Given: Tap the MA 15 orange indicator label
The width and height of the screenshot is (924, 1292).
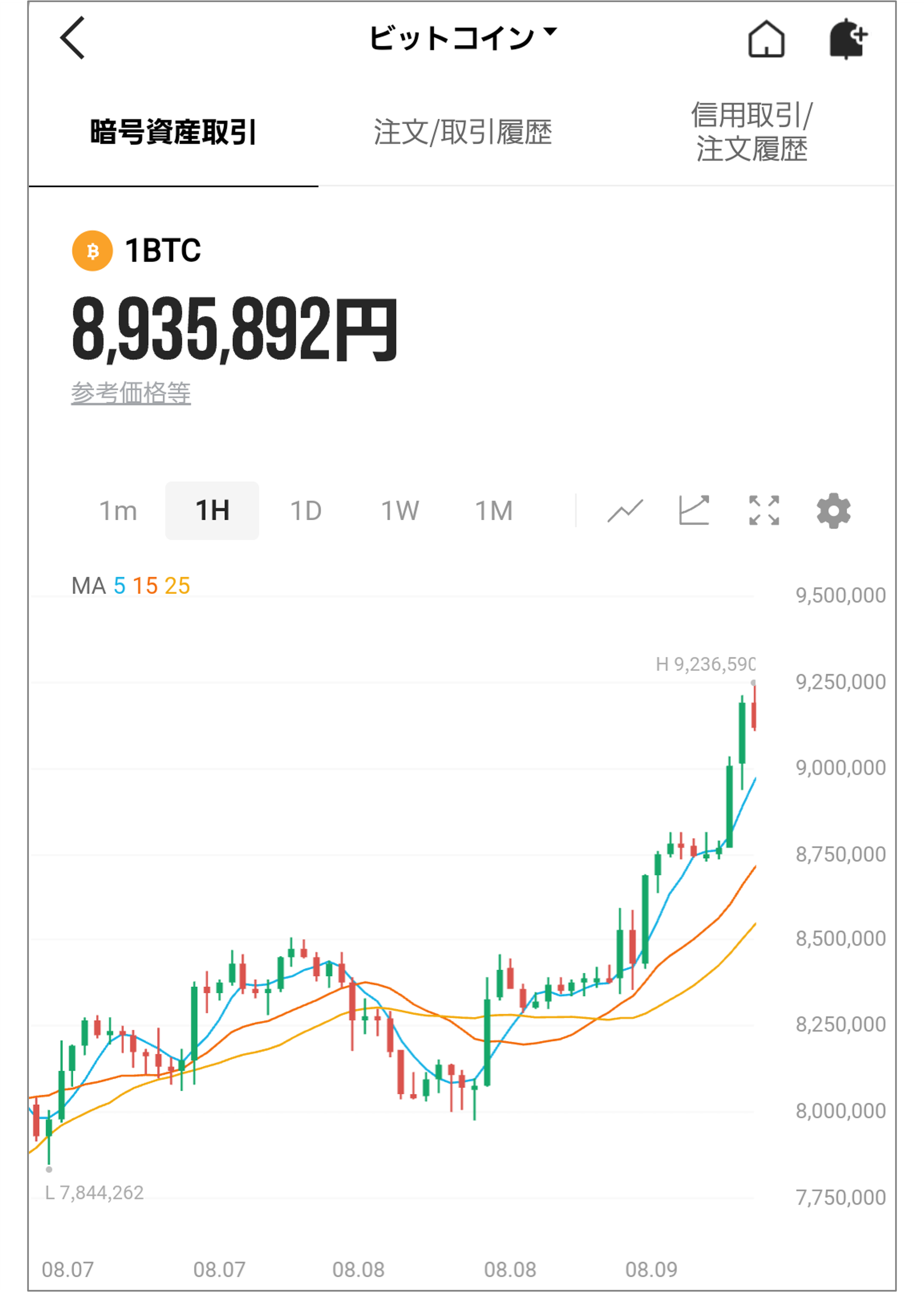Looking at the screenshot, I should (x=148, y=587).
